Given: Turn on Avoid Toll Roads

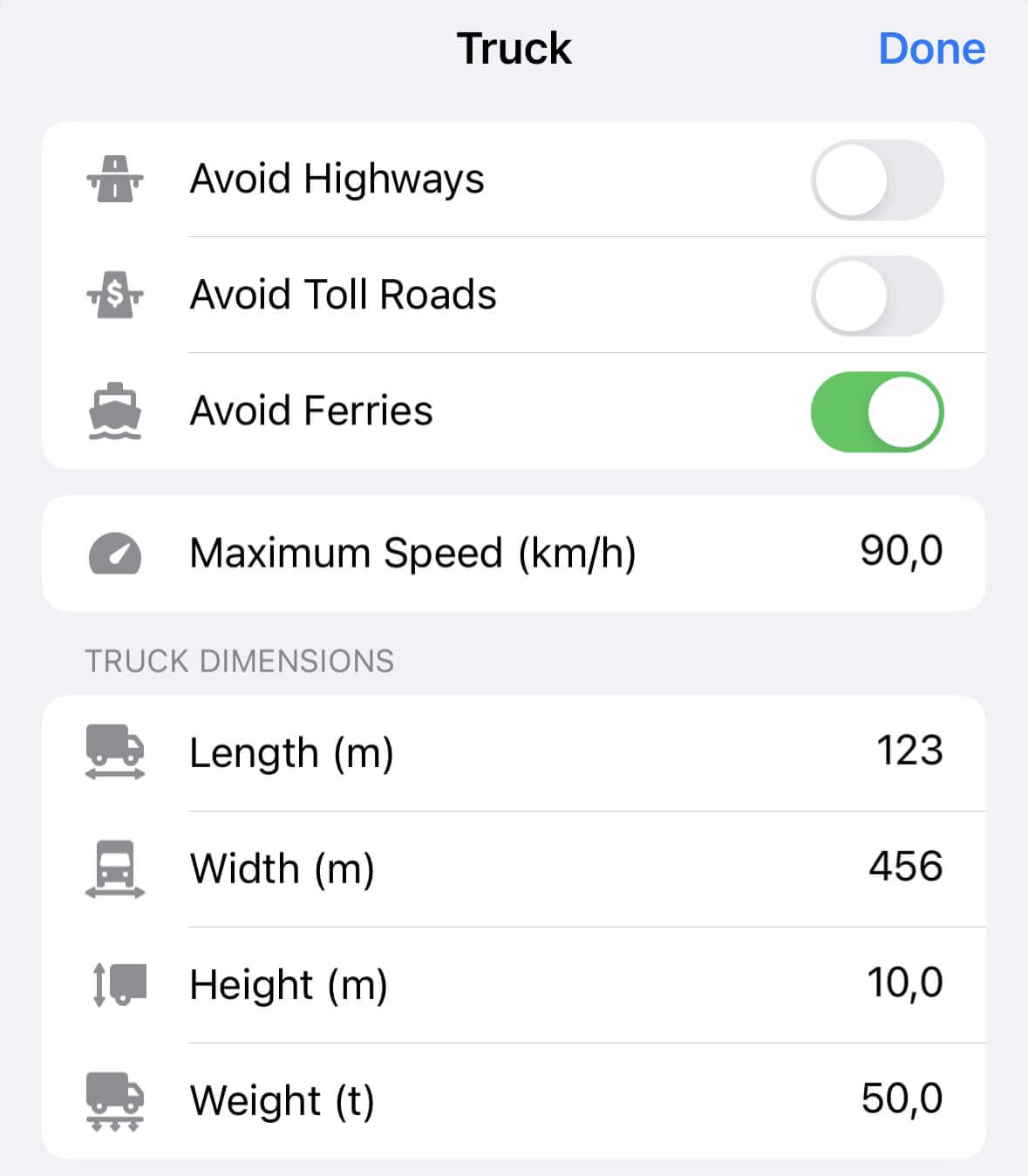Looking at the screenshot, I should [878, 295].
